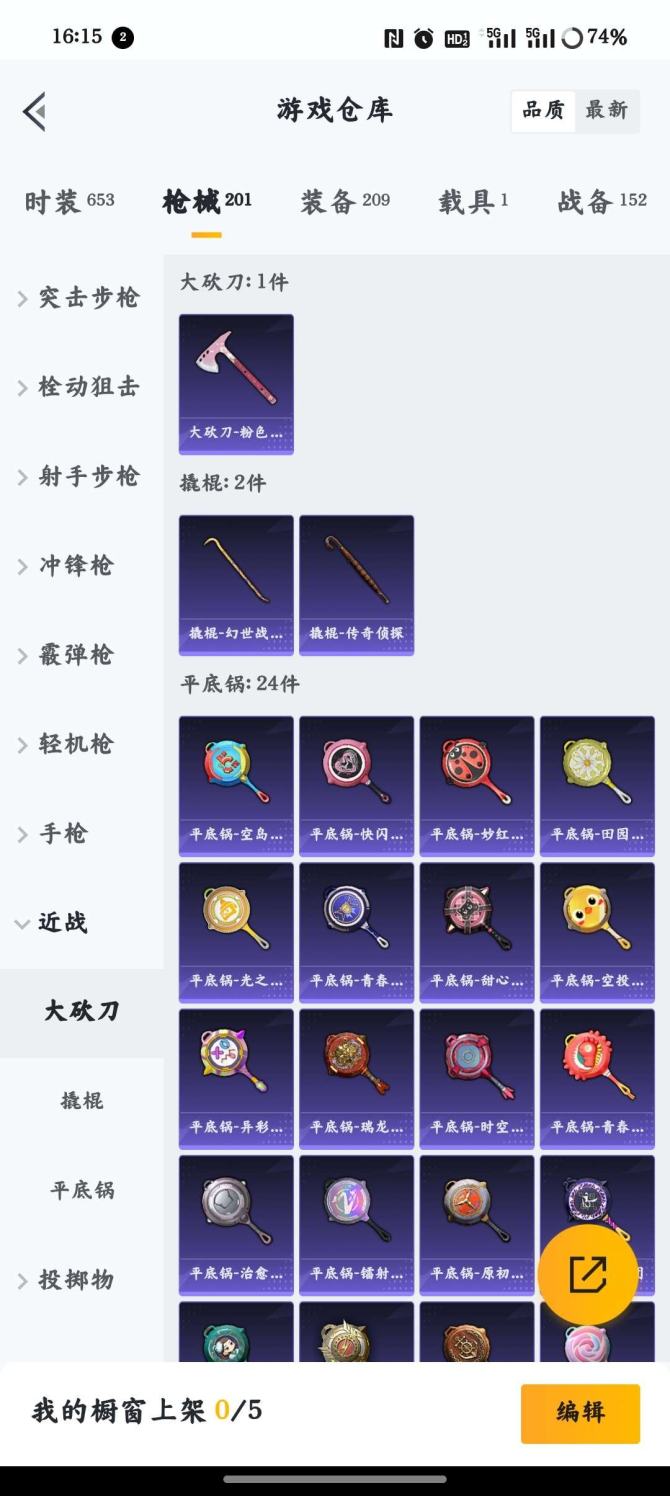Open the 大砍刀-粉色 axe item

(x=236, y=384)
